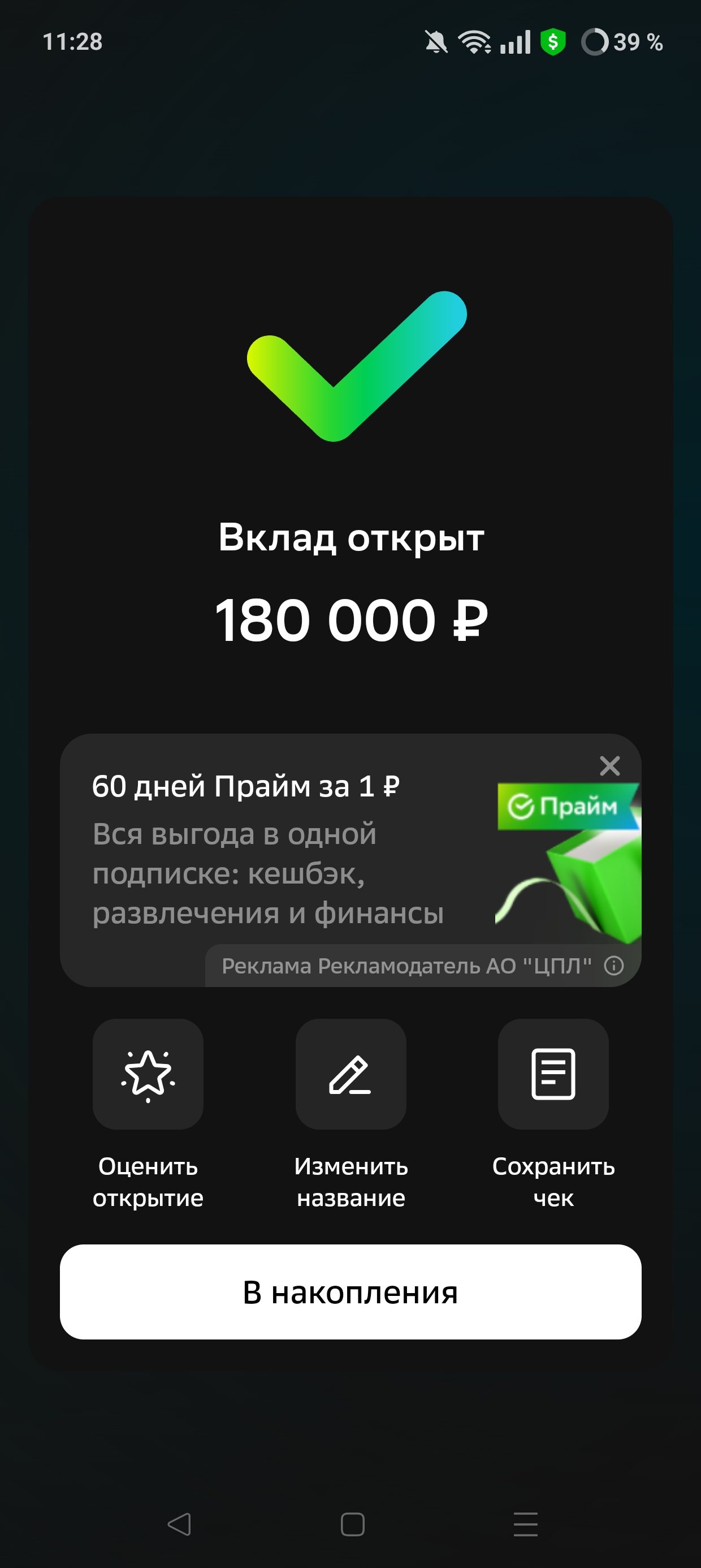This screenshot has height=1568, width=701.
Task: Open the 60 дней Прайм offer card
Action: tap(268, 852)
